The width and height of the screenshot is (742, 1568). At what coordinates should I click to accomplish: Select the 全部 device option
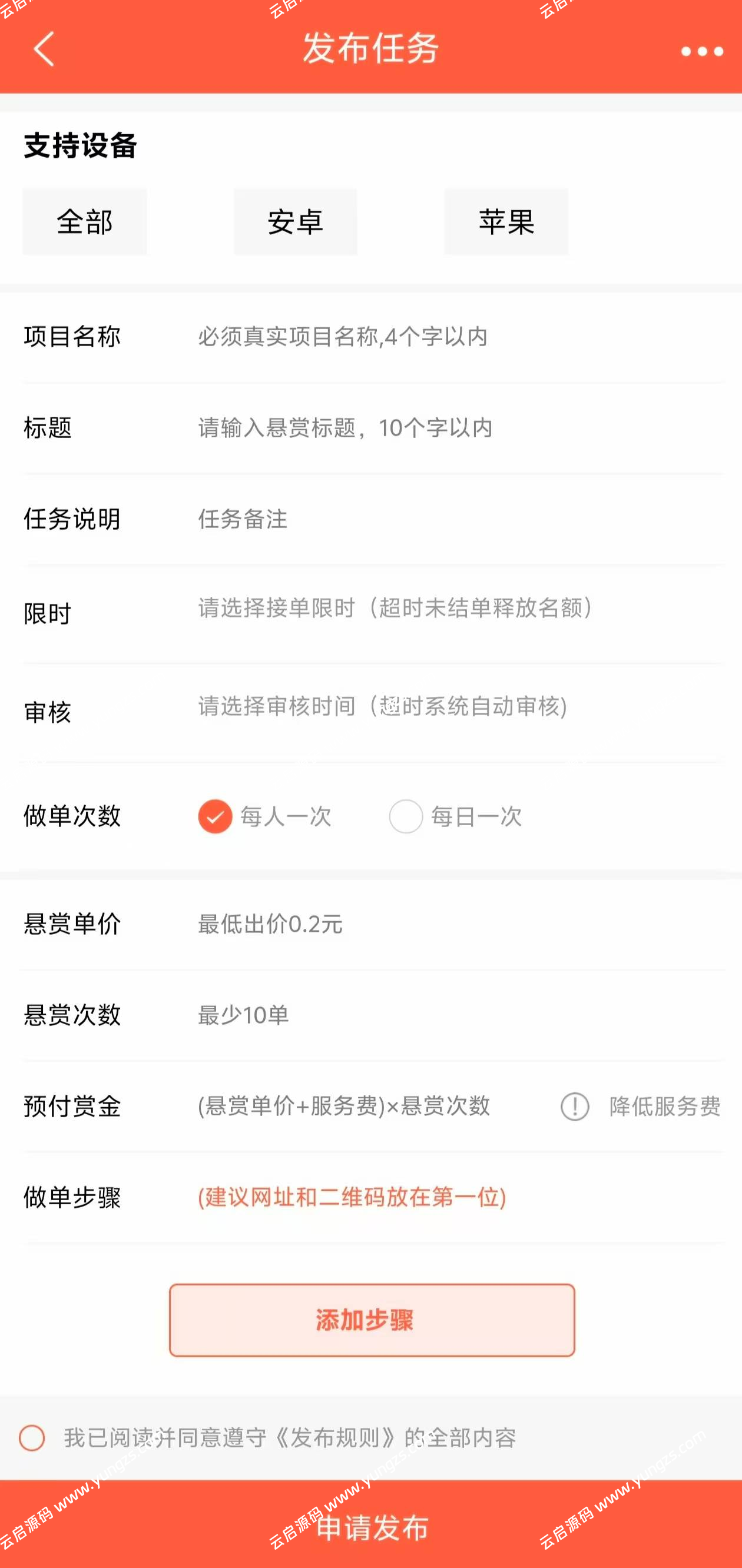tap(84, 221)
